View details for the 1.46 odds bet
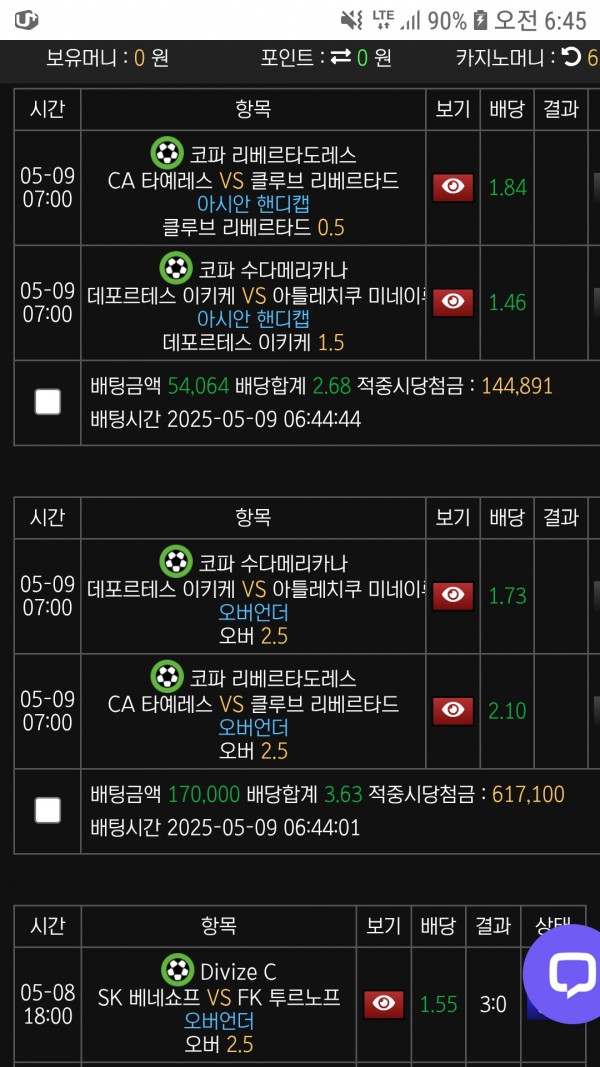Screen dimensions: 600x1067 pos(453,302)
